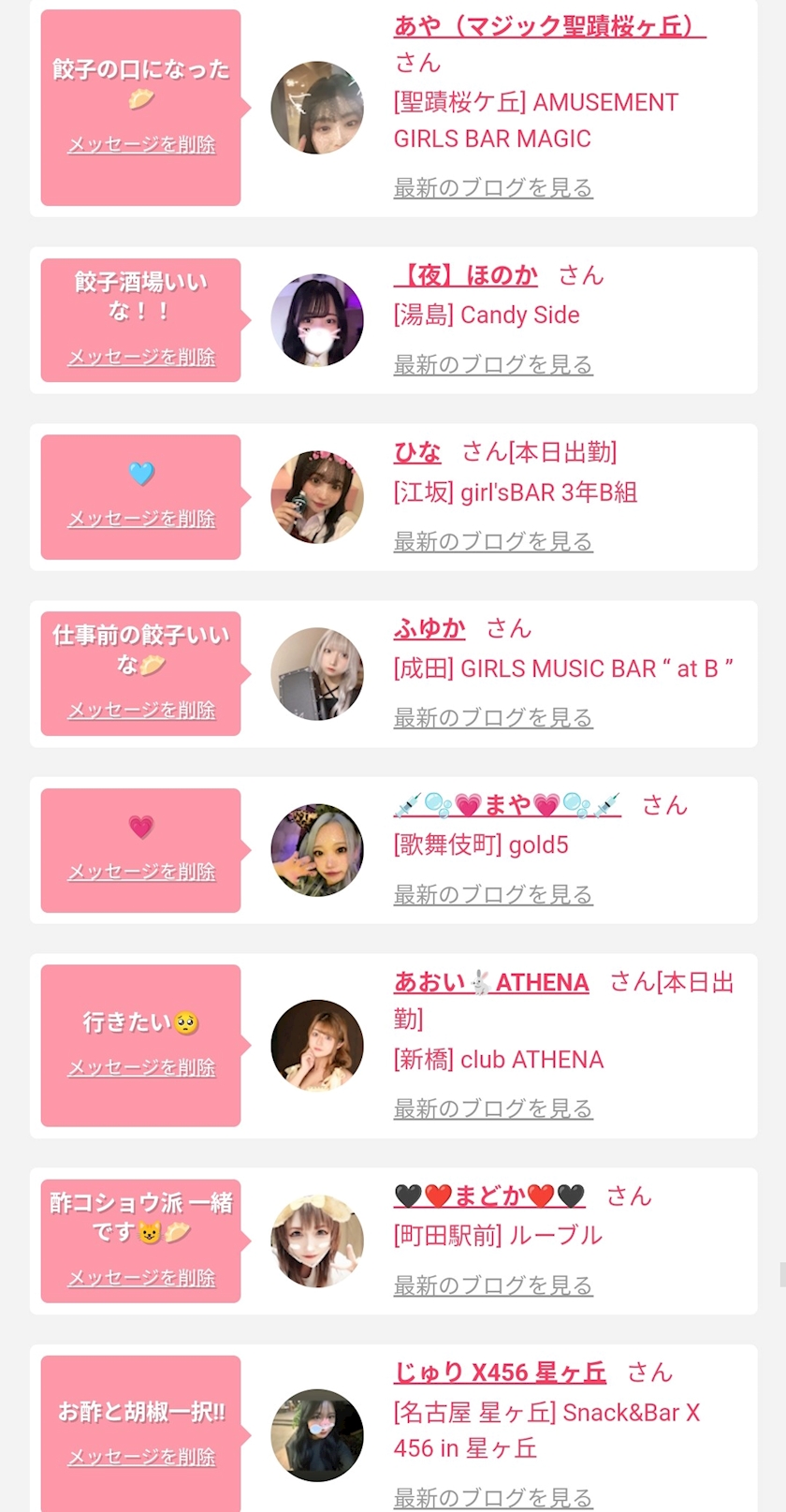This screenshot has width=786, height=1512.
Task: Tap じゅり profile photo
Action: tap(317, 1435)
